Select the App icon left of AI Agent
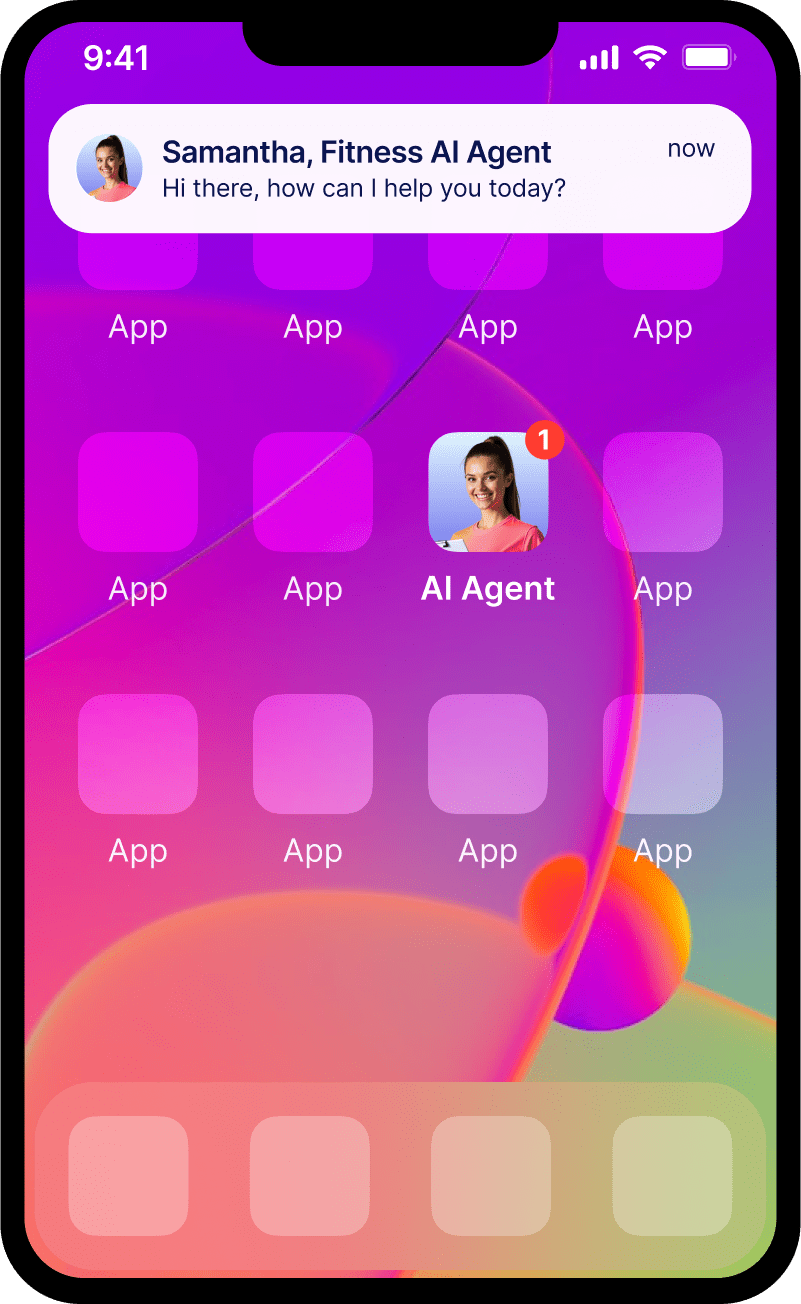This screenshot has width=801, height=1304. (313, 492)
